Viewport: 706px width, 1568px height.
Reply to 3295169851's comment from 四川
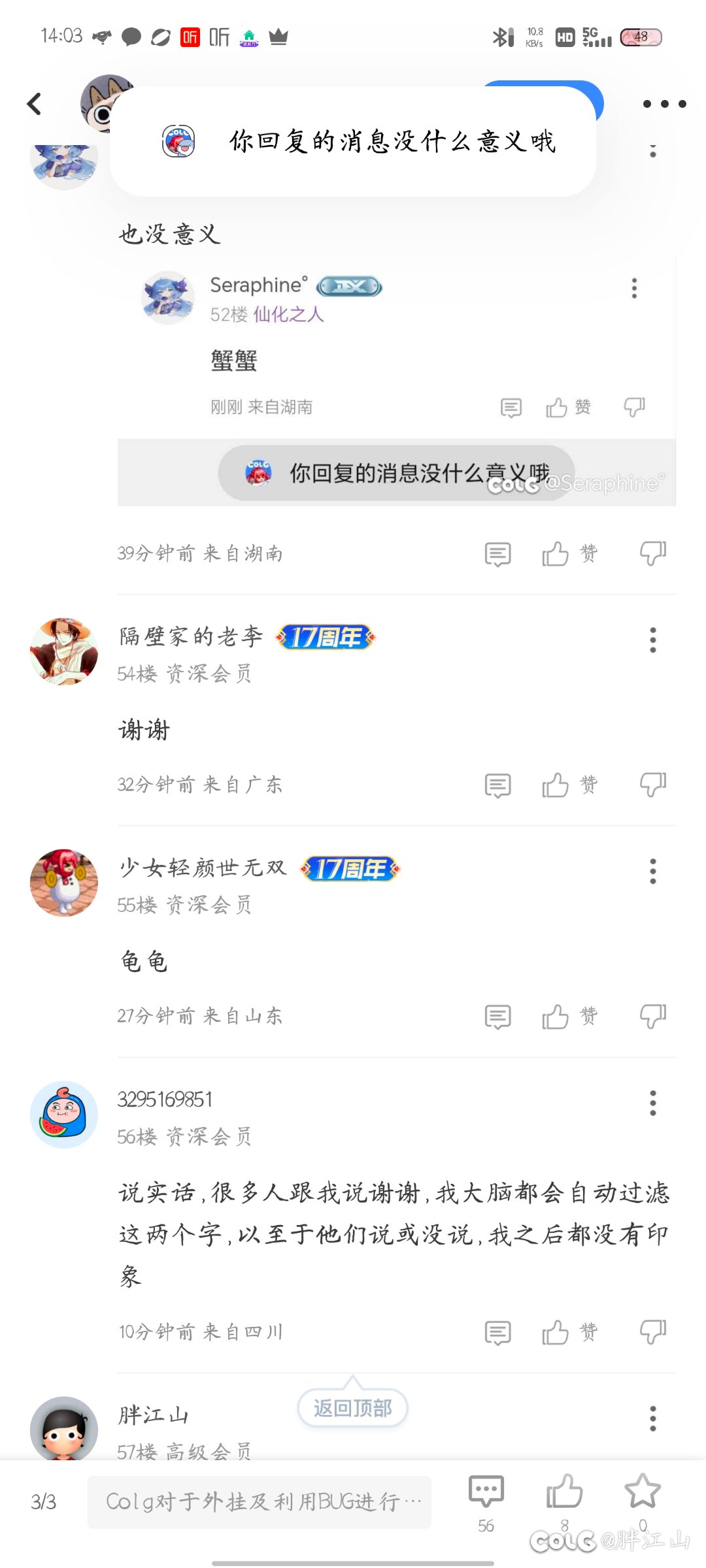[x=497, y=1333]
